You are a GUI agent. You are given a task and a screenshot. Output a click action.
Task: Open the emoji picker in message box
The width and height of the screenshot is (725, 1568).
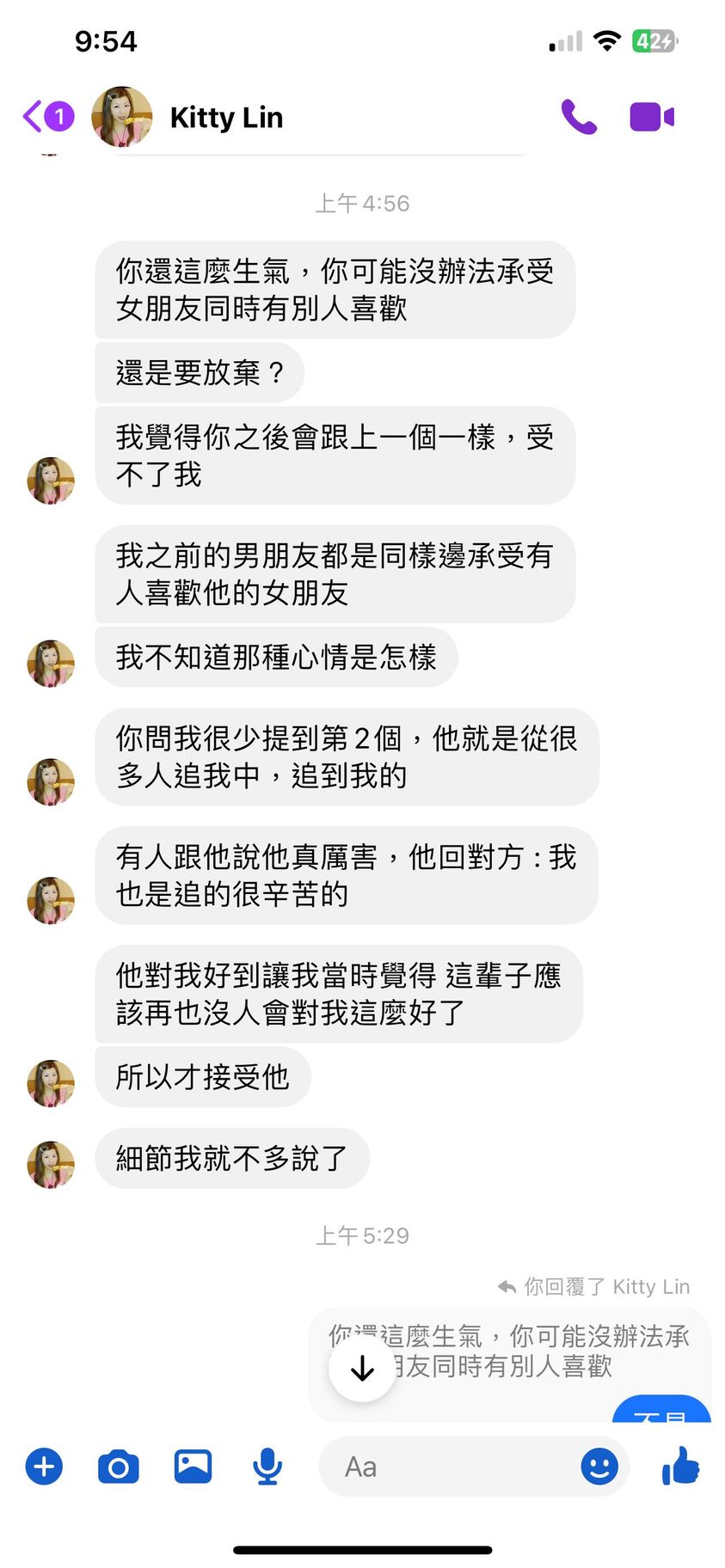599,1467
